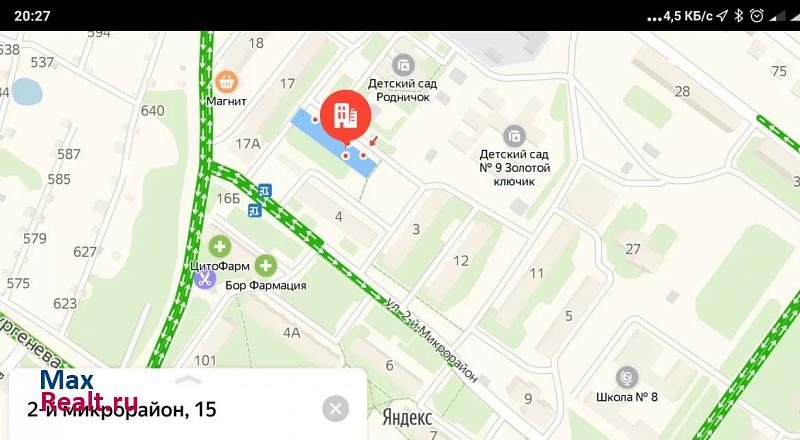Open Детский сад № 9 Золотой ключик marker
800x440 pixels.
click(x=514, y=135)
